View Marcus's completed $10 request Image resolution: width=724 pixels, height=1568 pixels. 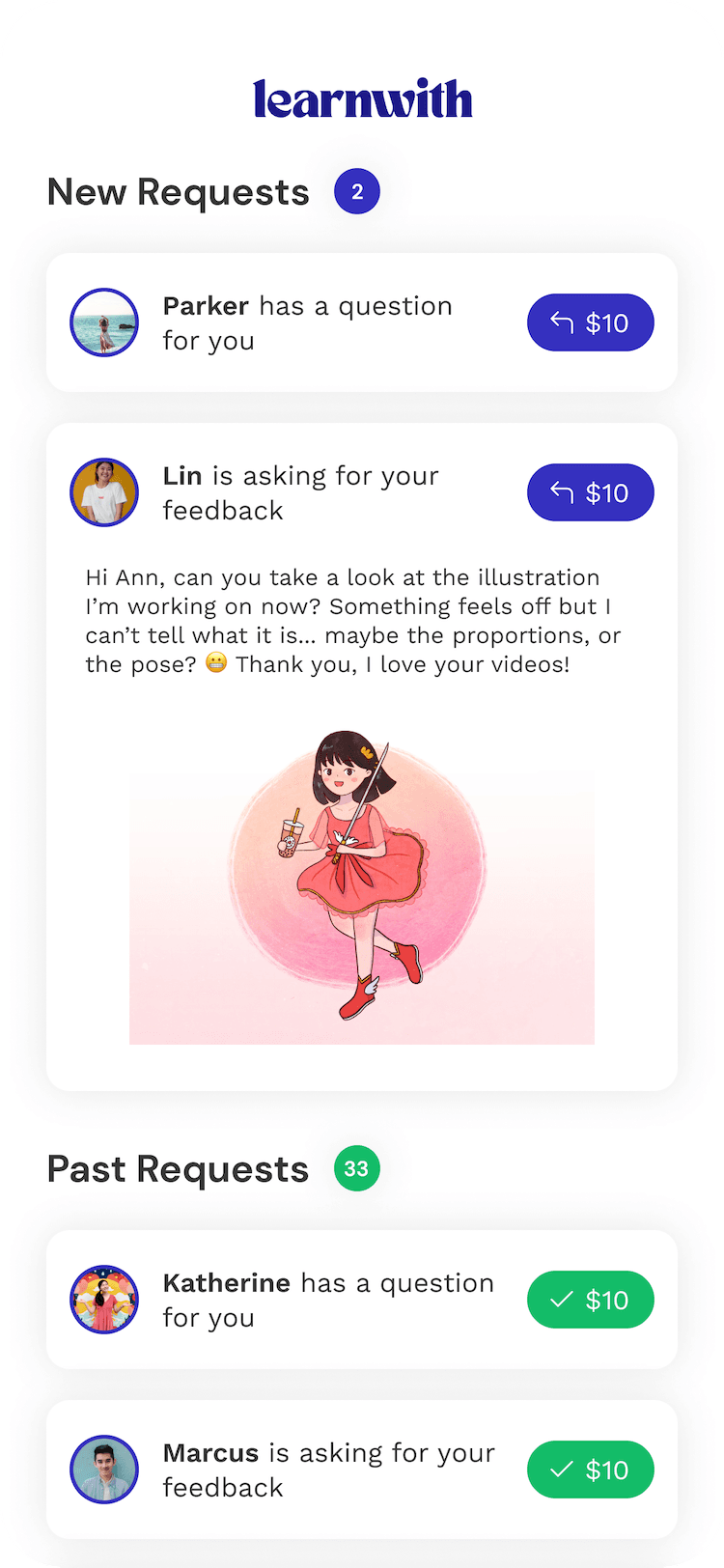[590, 1470]
